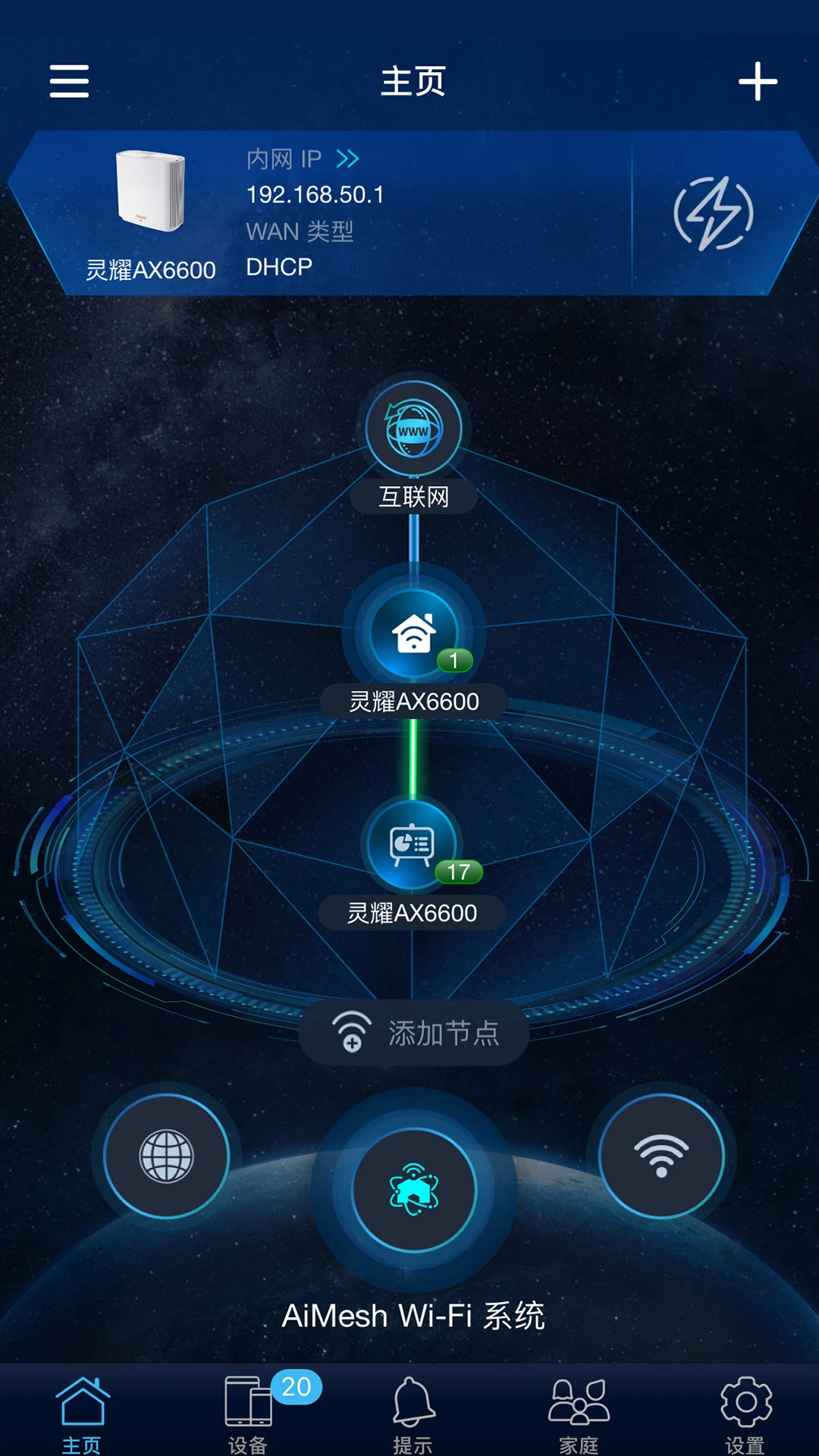
Task: Open the 提示 notifications tab
Action: (413, 1412)
